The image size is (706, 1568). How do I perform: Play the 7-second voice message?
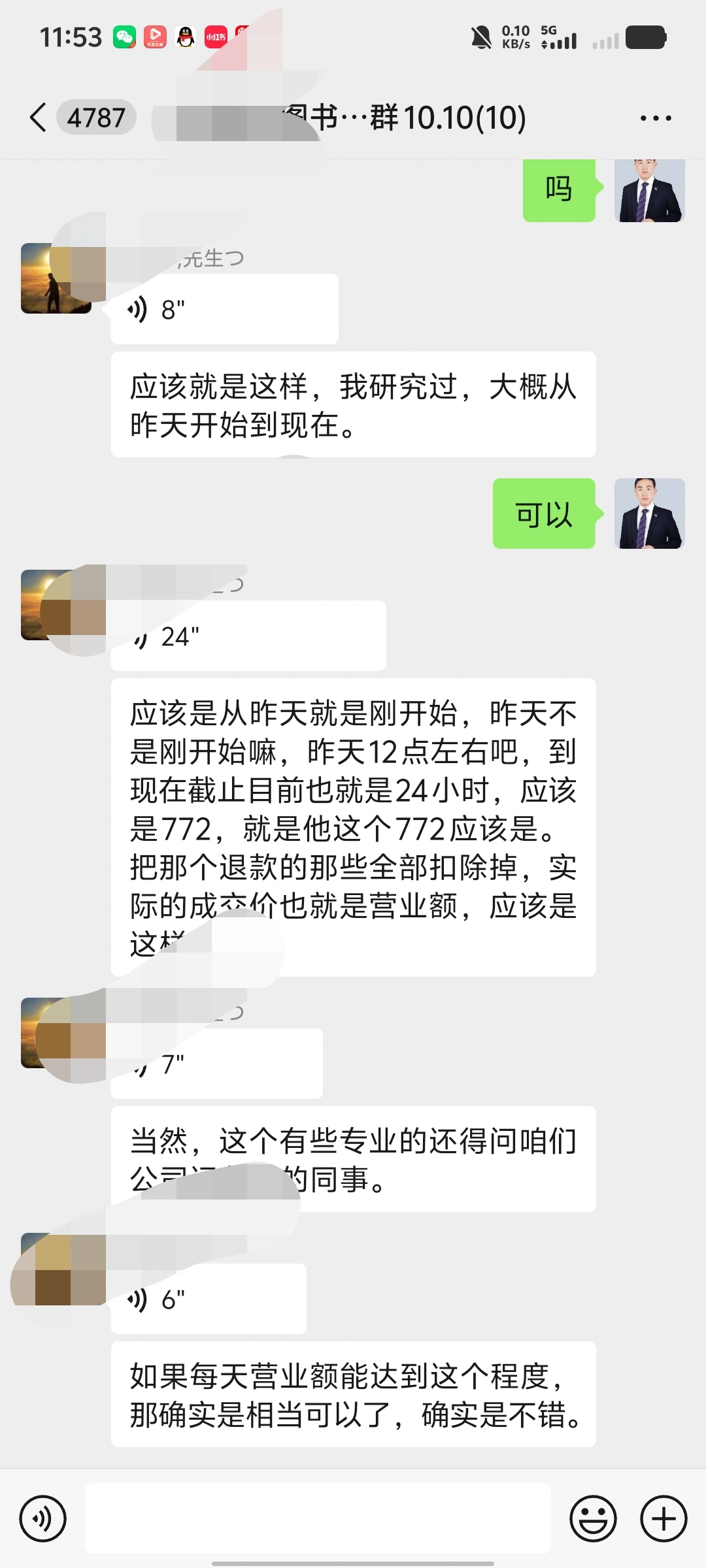216,1064
